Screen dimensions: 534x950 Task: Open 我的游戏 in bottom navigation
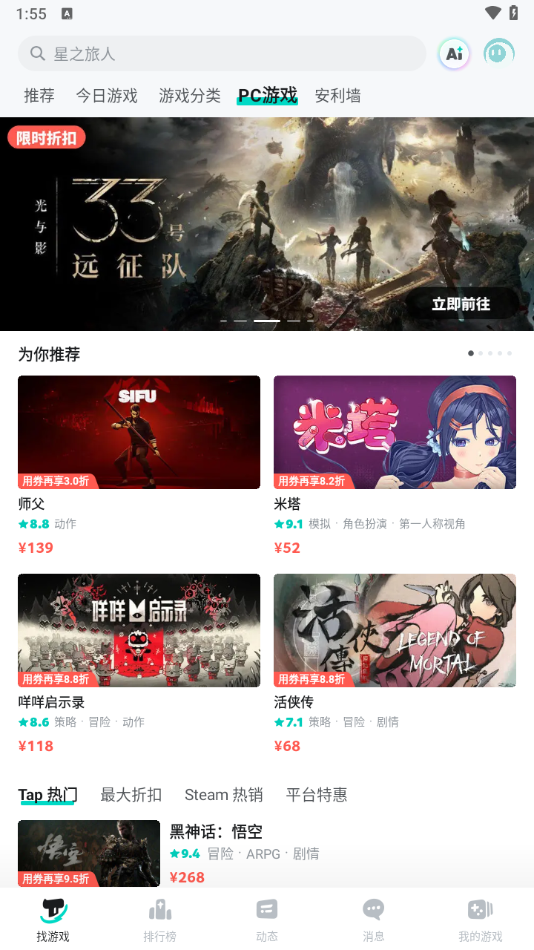point(480,920)
